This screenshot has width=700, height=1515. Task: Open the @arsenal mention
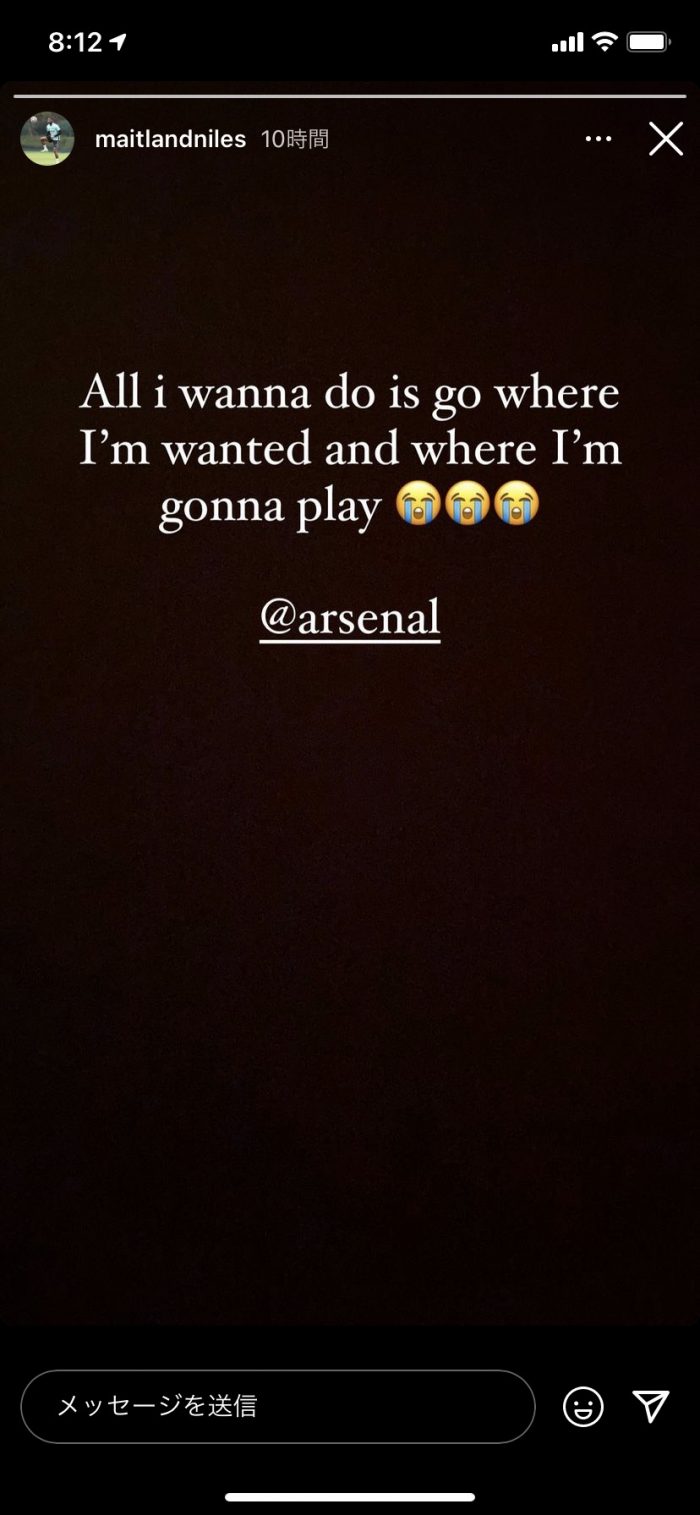click(x=350, y=617)
